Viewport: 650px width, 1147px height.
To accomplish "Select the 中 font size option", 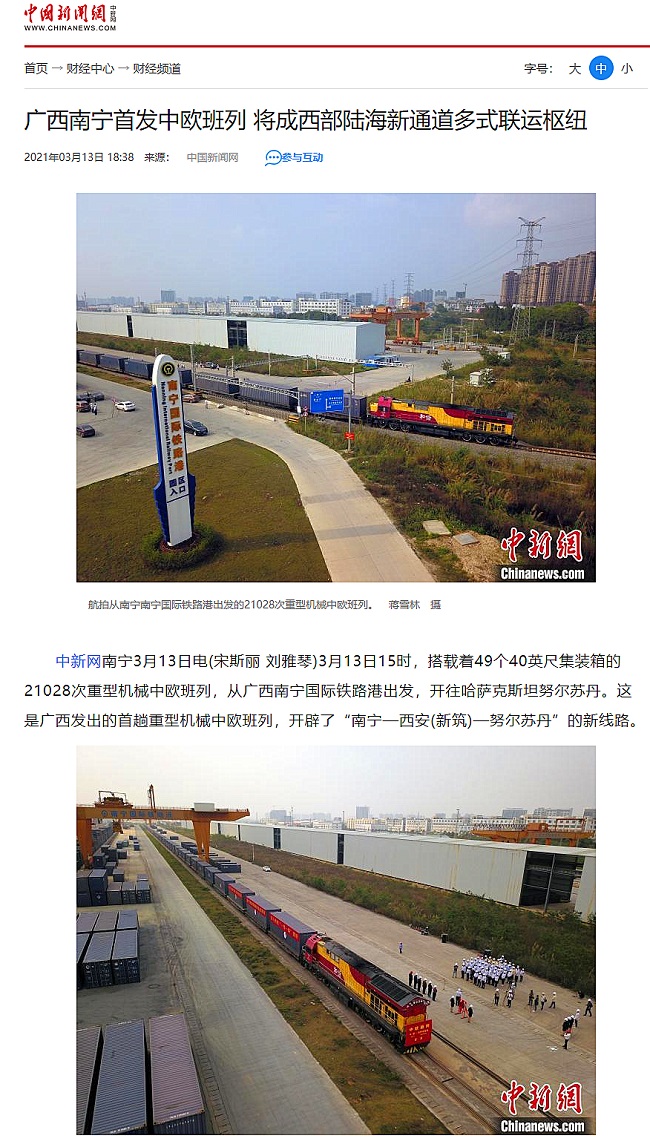I will click(x=601, y=68).
